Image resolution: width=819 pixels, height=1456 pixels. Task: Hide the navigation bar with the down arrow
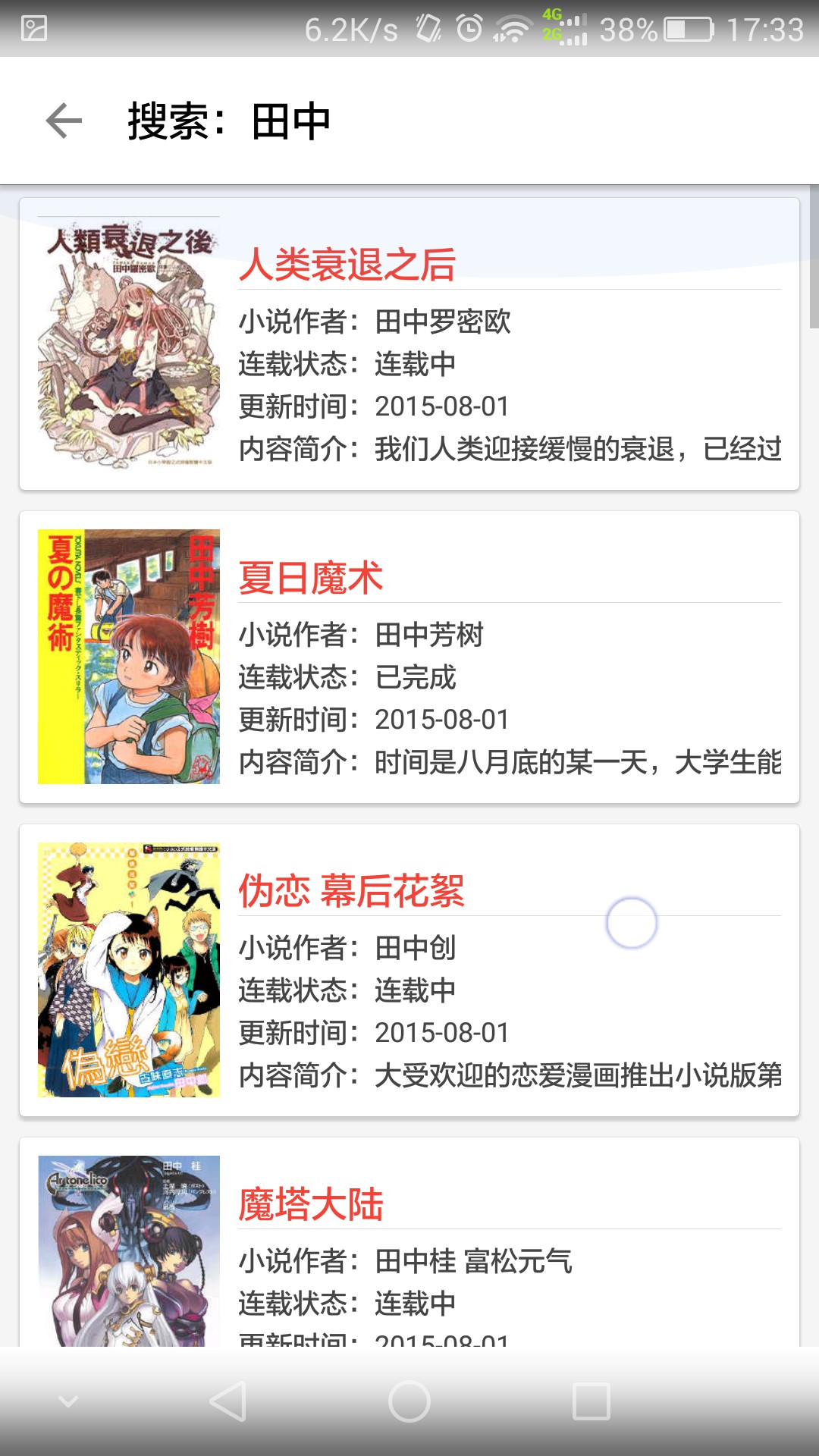coord(68,1401)
